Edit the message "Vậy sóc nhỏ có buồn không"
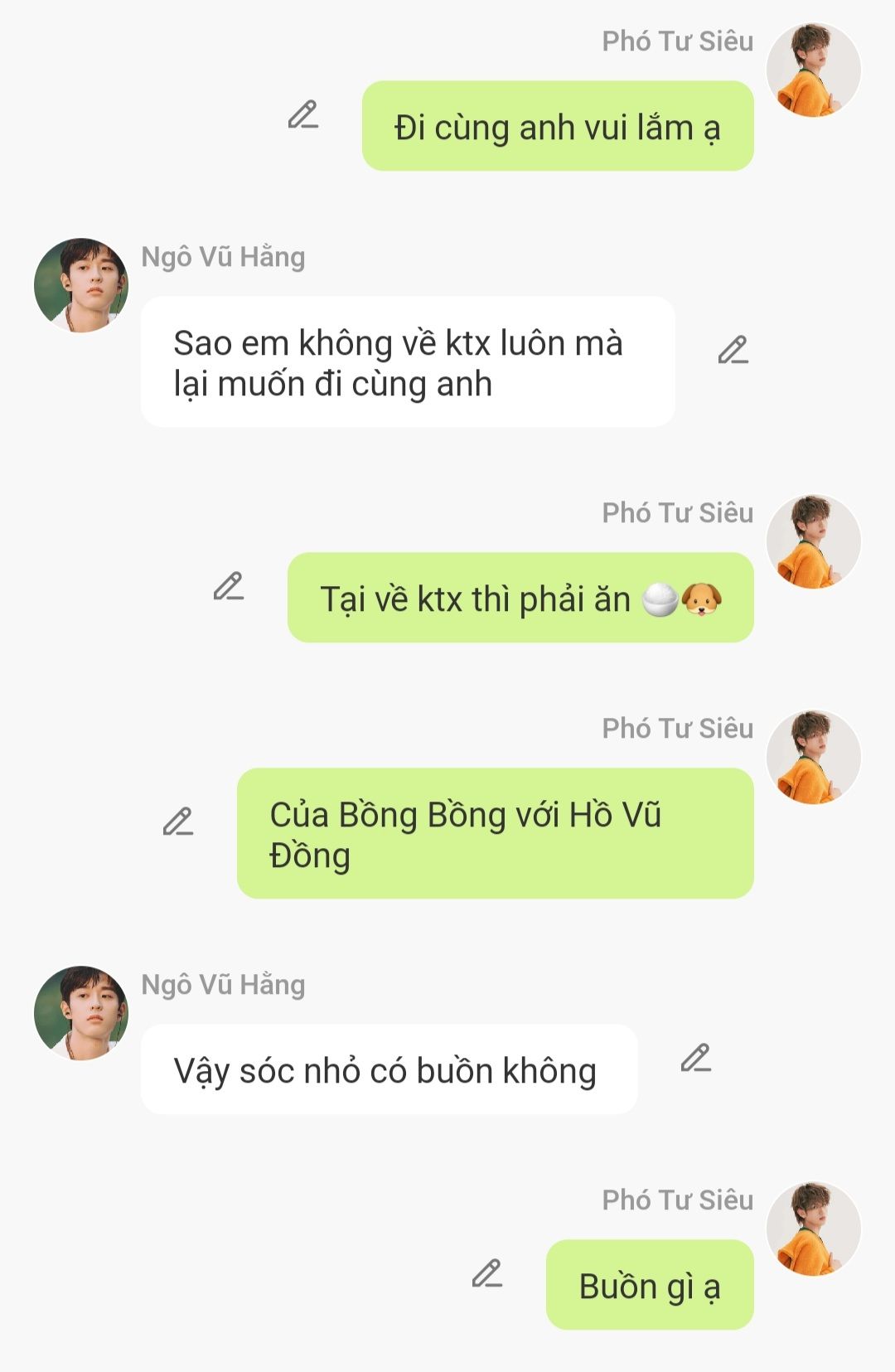The height and width of the screenshot is (1372, 895). coord(696,1059)
